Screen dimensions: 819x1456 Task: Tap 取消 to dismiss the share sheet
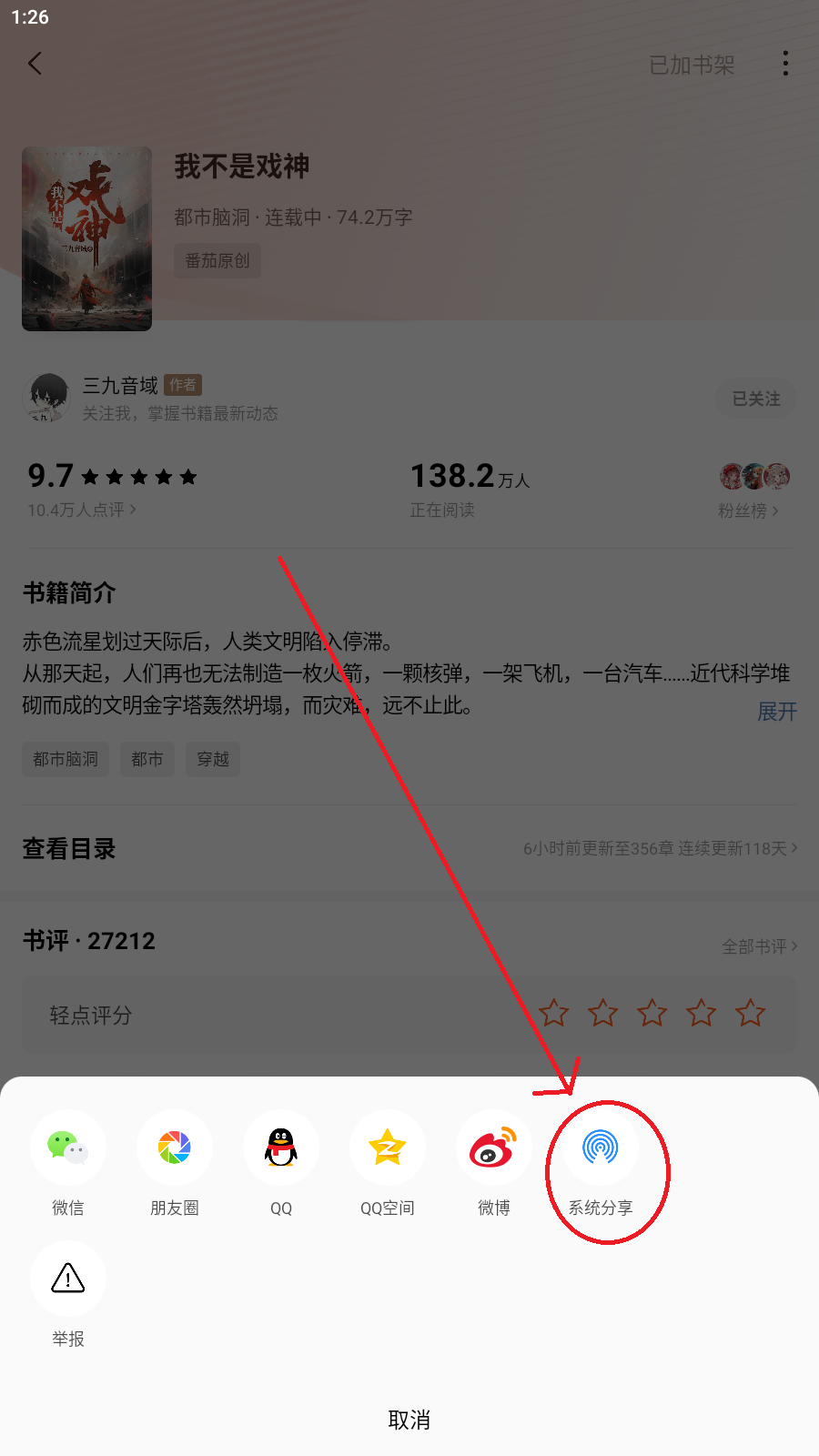409,1420
